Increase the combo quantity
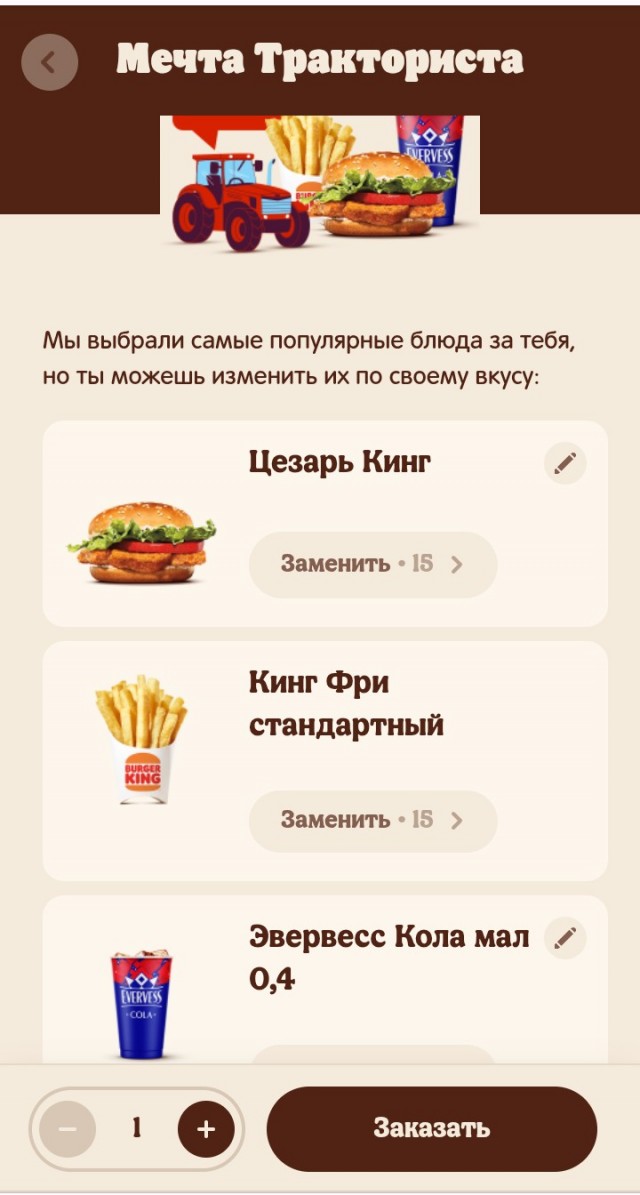Image resolution: width=640 pixels, height=1195 pixels. coord(205,1129)
